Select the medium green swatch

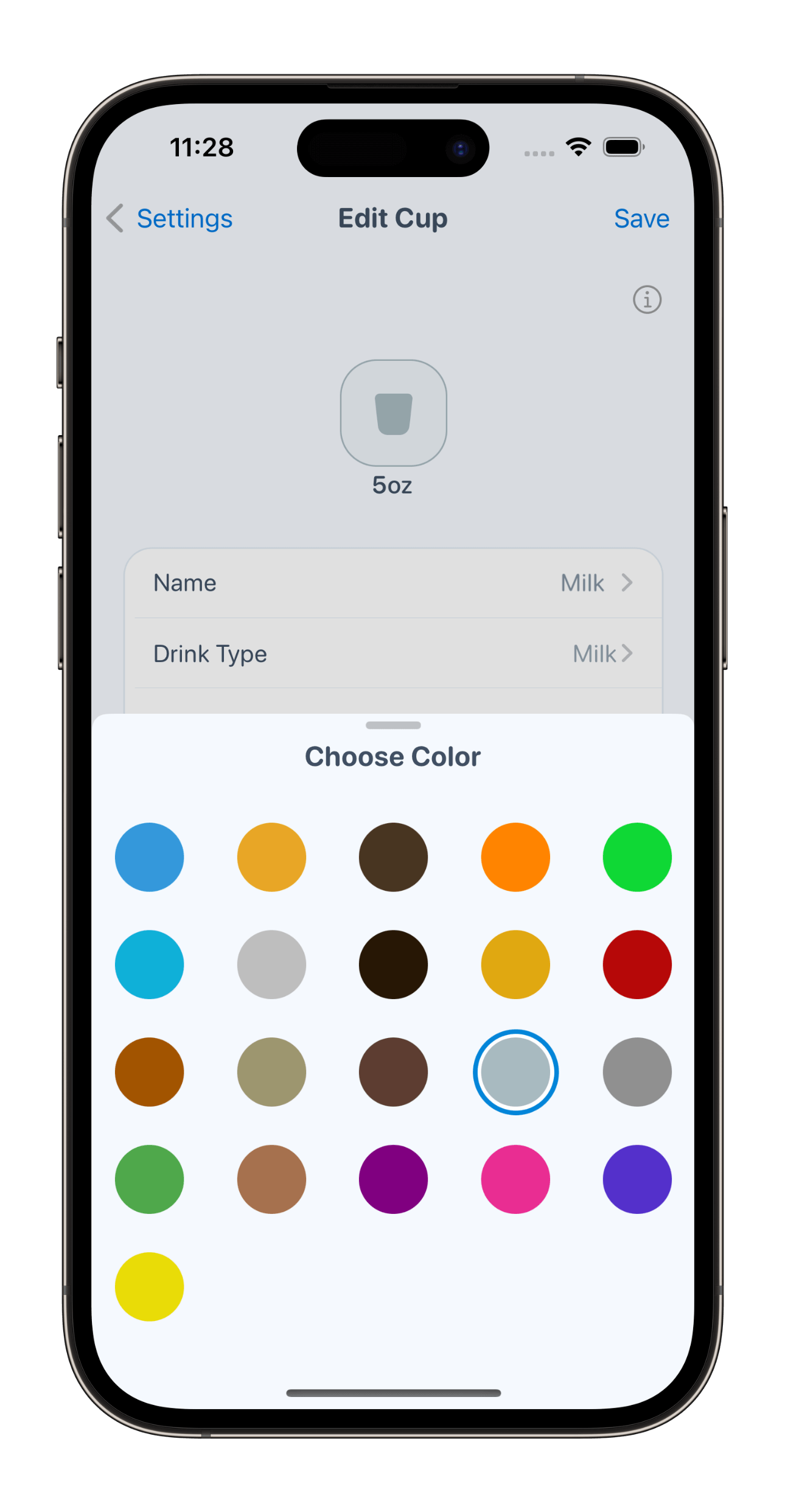[149, 1179]
